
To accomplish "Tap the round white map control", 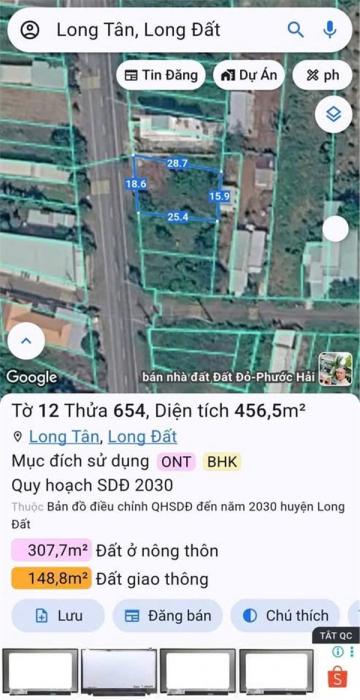I will coord(335,229).
